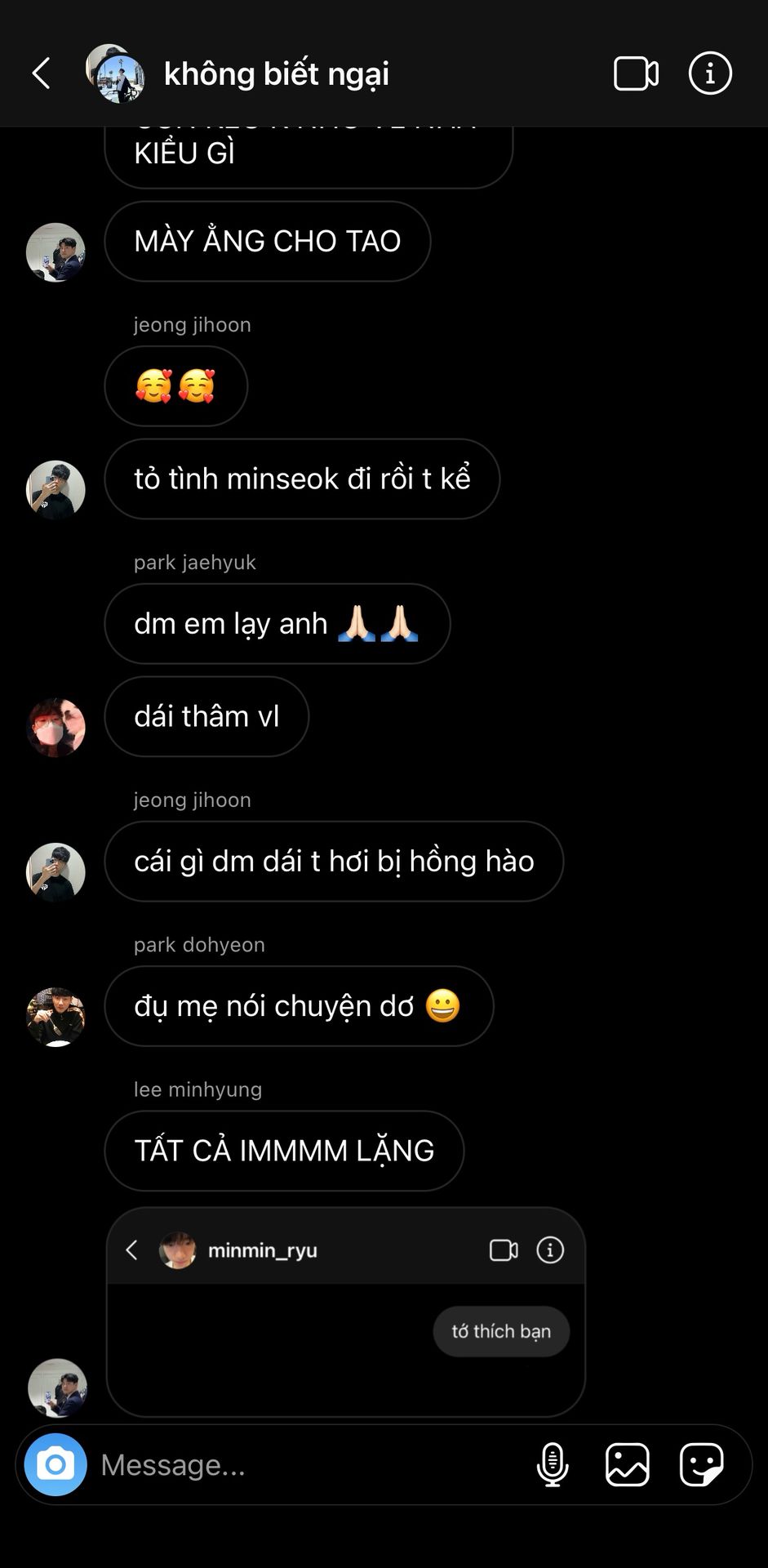Open camera from message bar
Viewport: 768px width, 1568px height.
tap(55, 1464)
